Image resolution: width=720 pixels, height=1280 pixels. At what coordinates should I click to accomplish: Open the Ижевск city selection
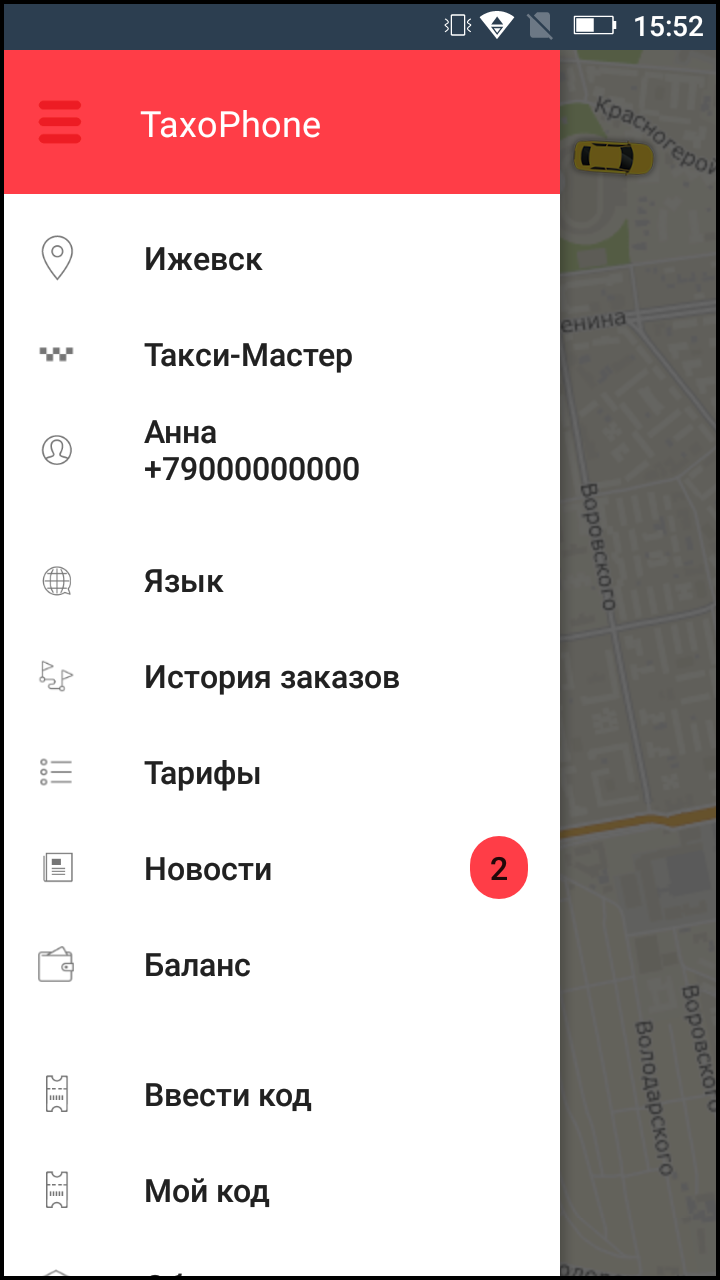[280, 259]
